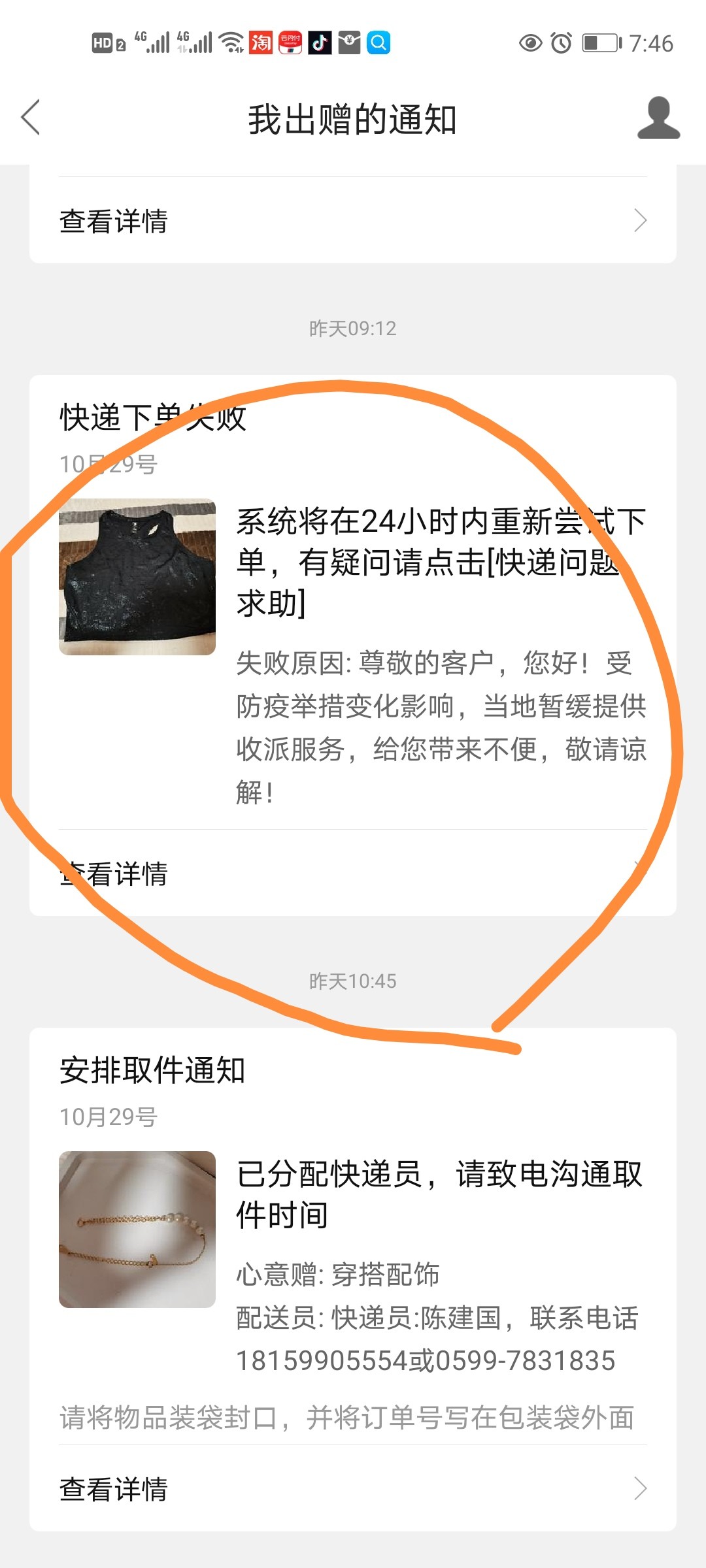Image resolution: width=706 pixels, height=1568 pixels.
Task: Open 查看详情 under the 安排取件通知 notice
Action: tap(353, 1489)
